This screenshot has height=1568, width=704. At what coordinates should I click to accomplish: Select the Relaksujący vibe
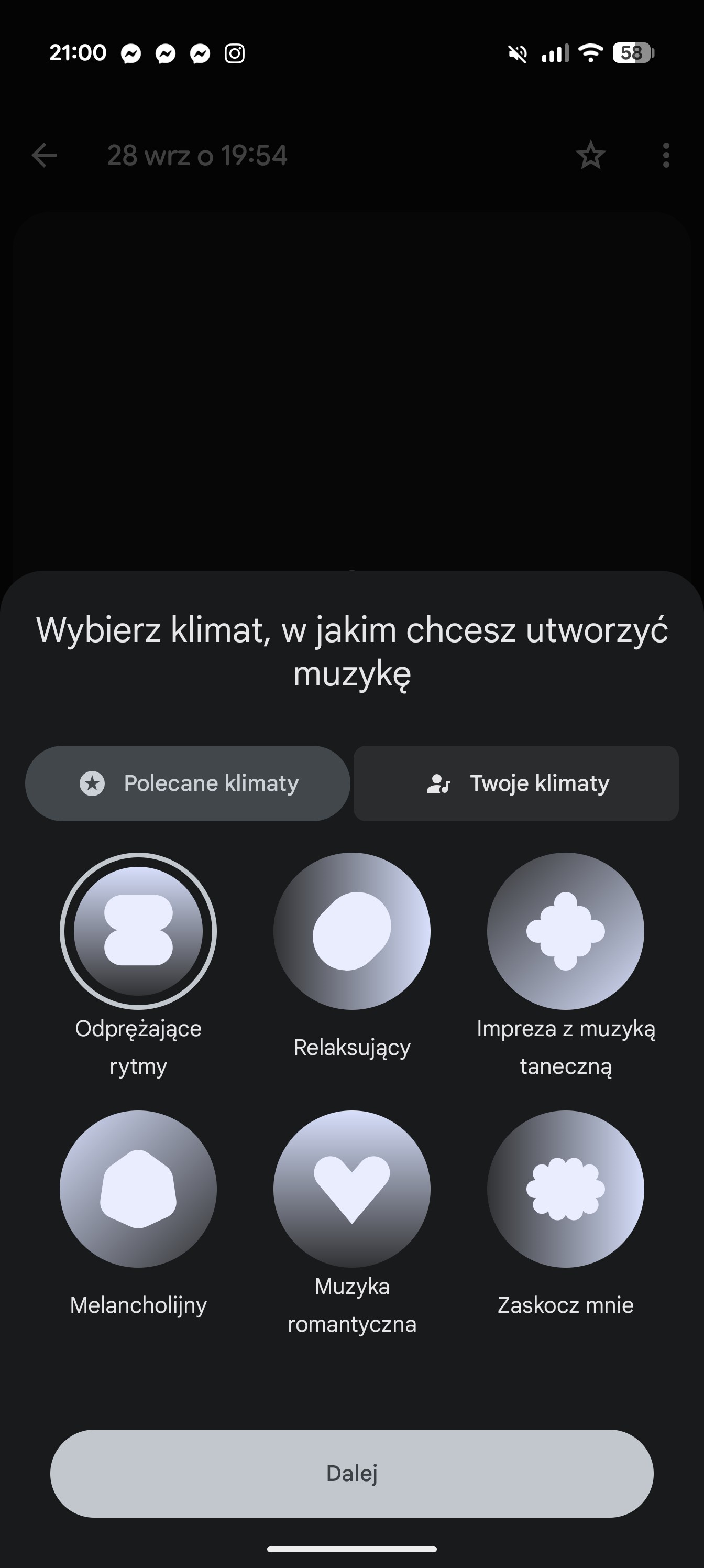point(351,931)
